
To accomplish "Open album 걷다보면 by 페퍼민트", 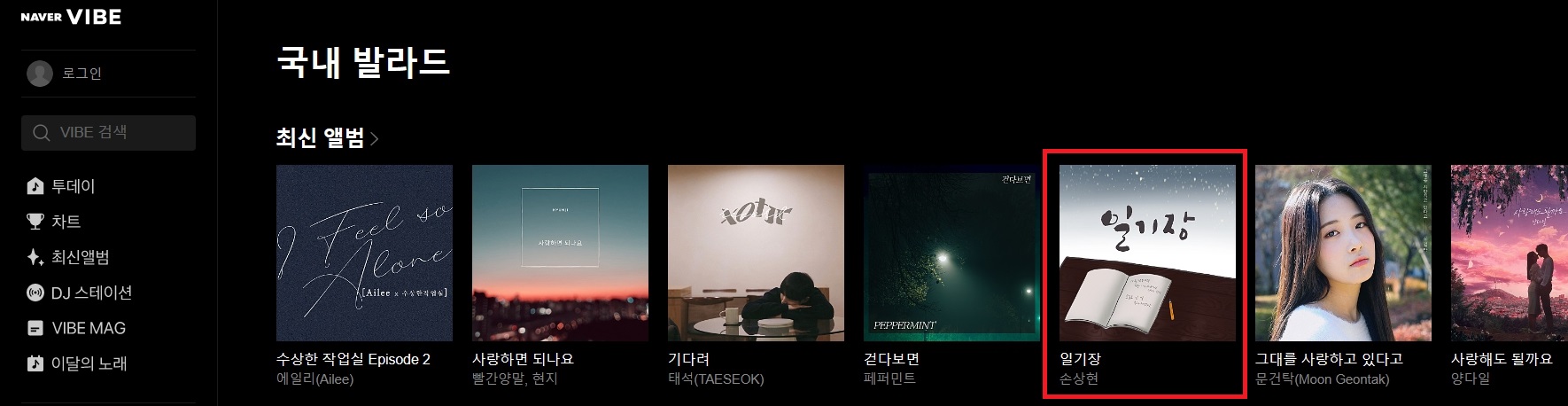I will tap(951, 253).
